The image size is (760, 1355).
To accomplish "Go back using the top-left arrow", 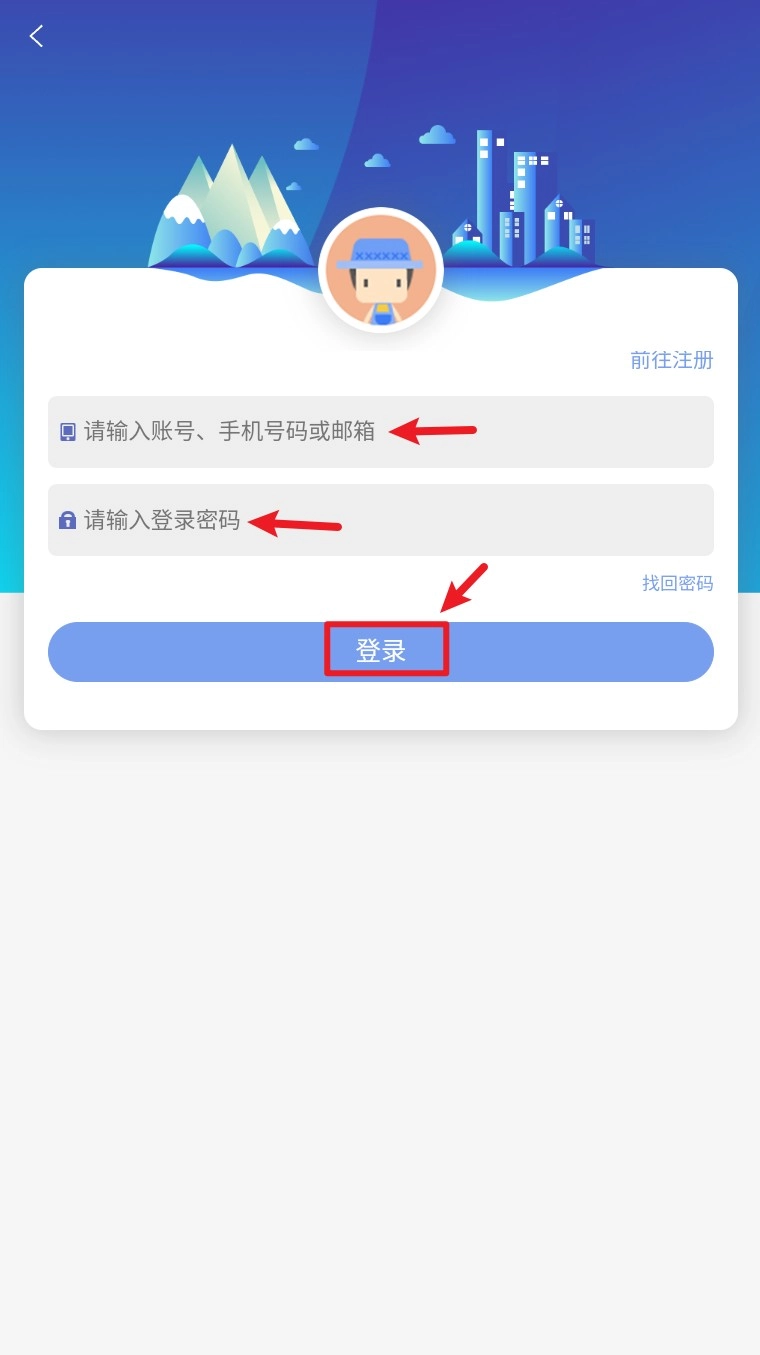I will (36, 36).
